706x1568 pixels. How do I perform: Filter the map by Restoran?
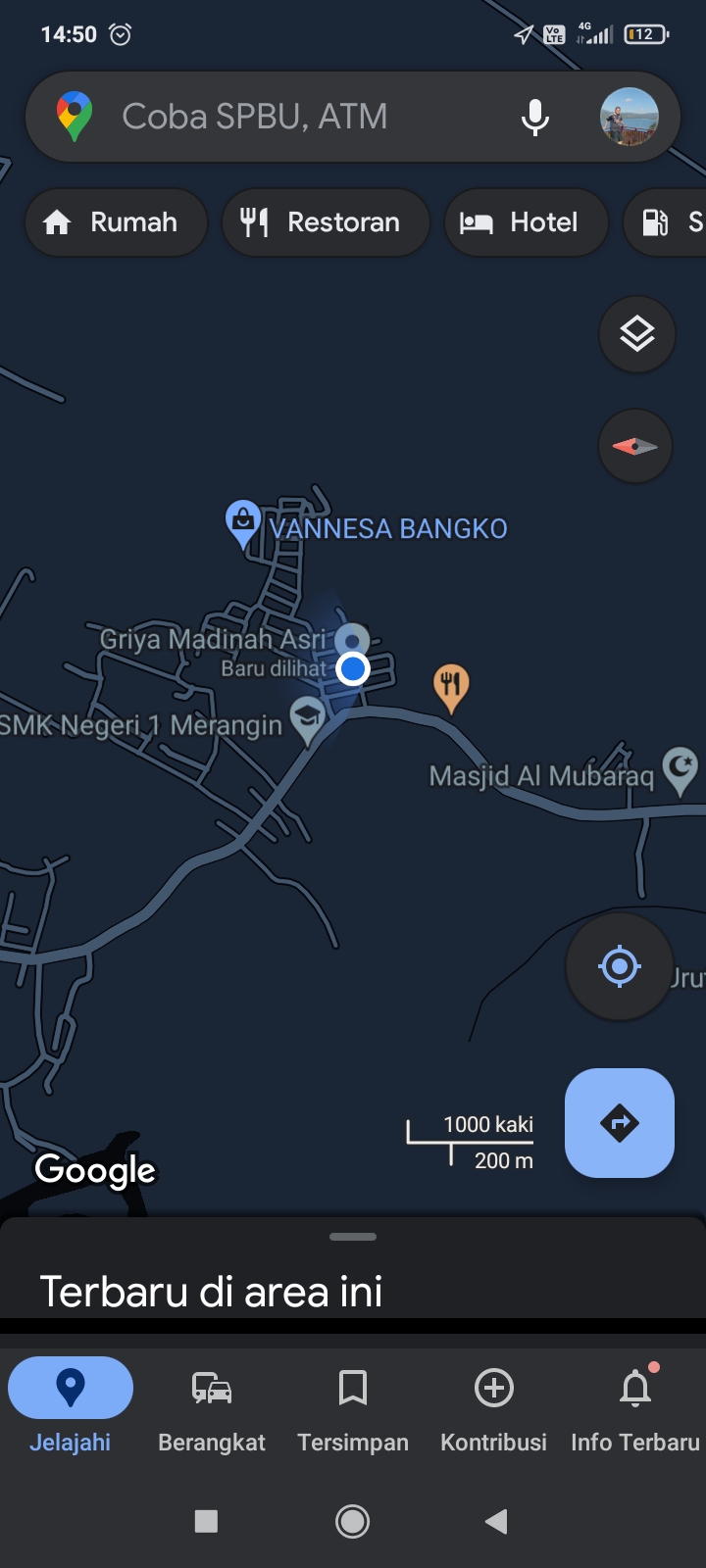(326, 222)
